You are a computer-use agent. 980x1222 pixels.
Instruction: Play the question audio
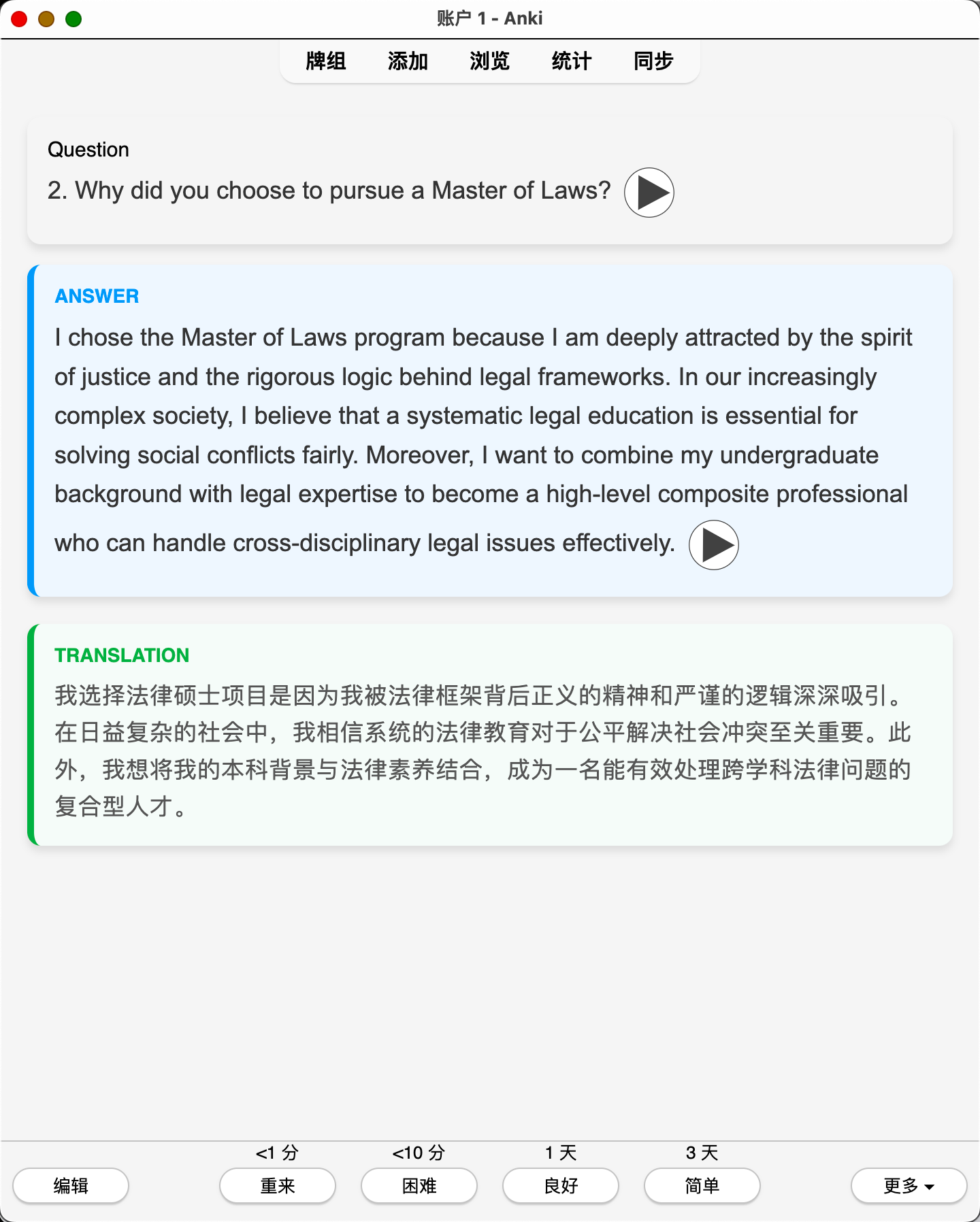click(x=649, y=193)
